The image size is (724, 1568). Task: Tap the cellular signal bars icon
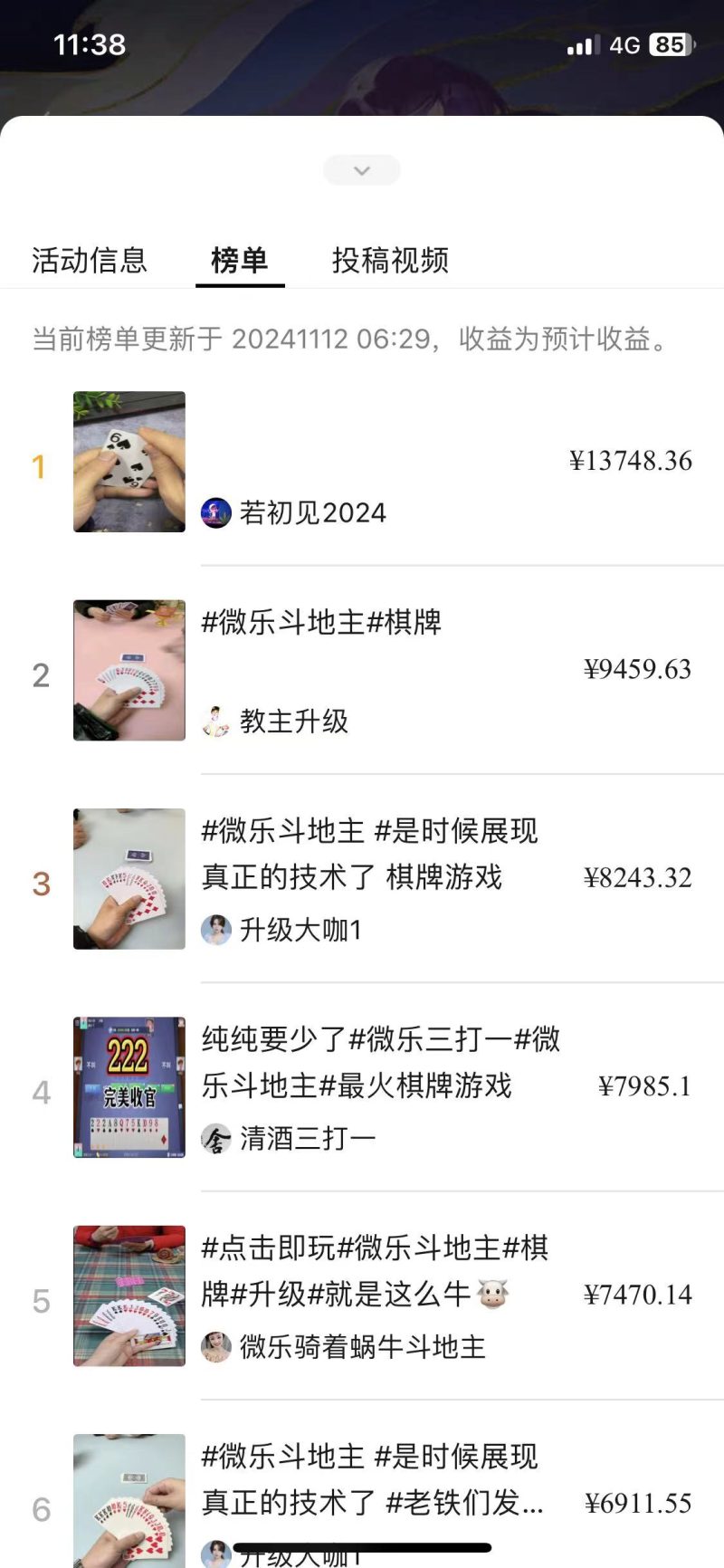(x=585, y=43)
